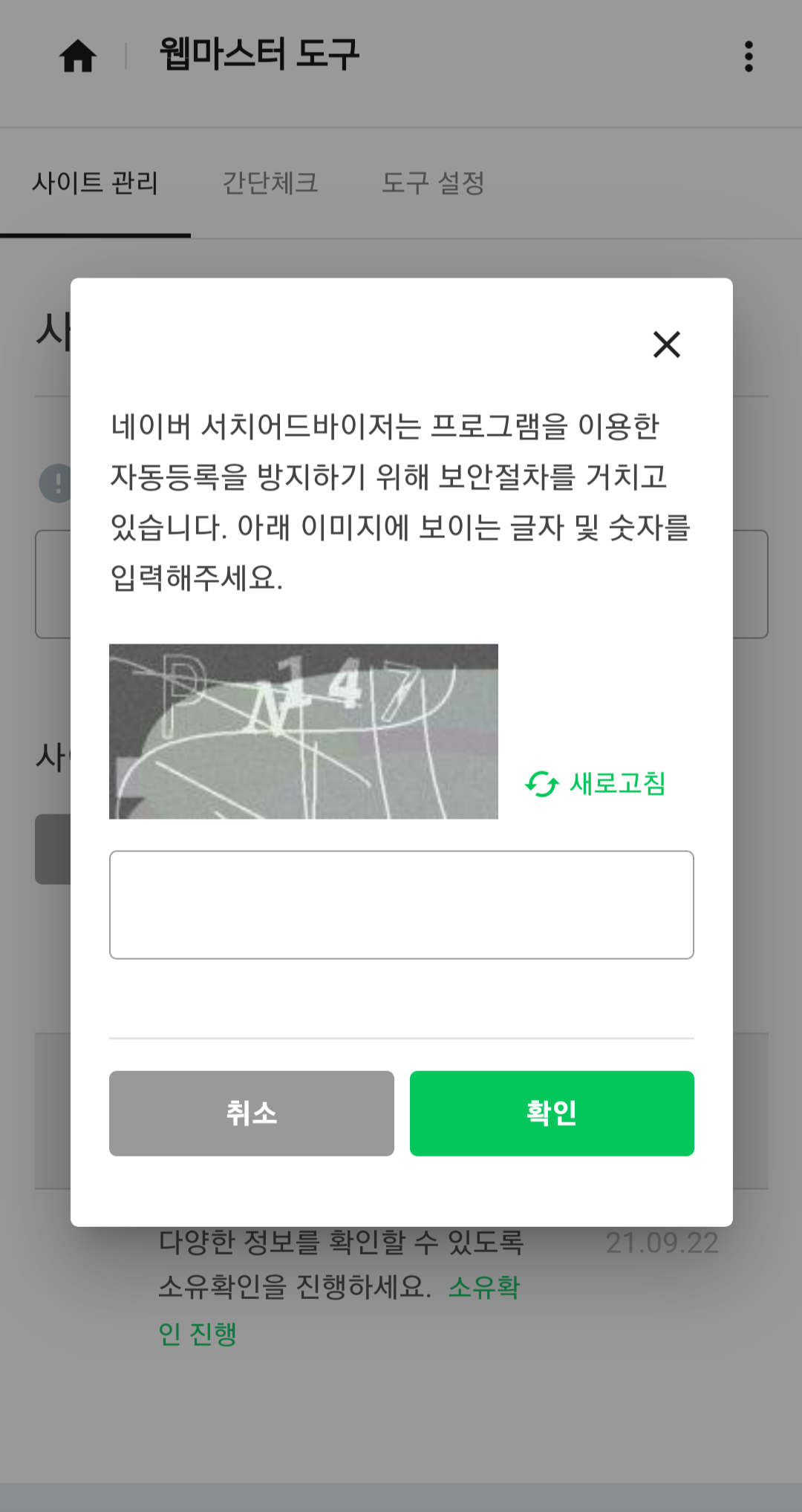
Task: Select the circular arrows refresh symbol
Action: [541, 785]
